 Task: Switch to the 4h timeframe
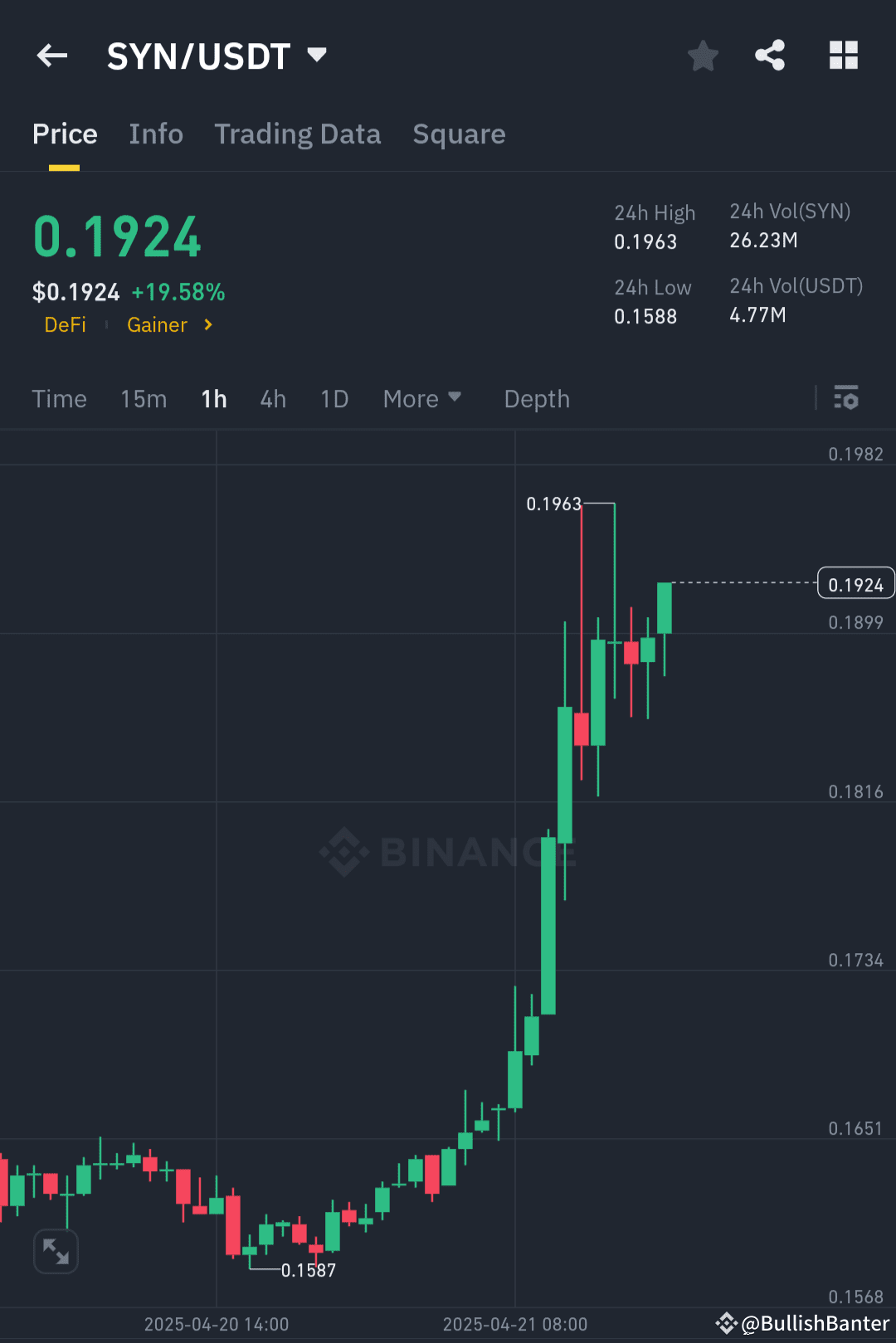click(272, 399)
